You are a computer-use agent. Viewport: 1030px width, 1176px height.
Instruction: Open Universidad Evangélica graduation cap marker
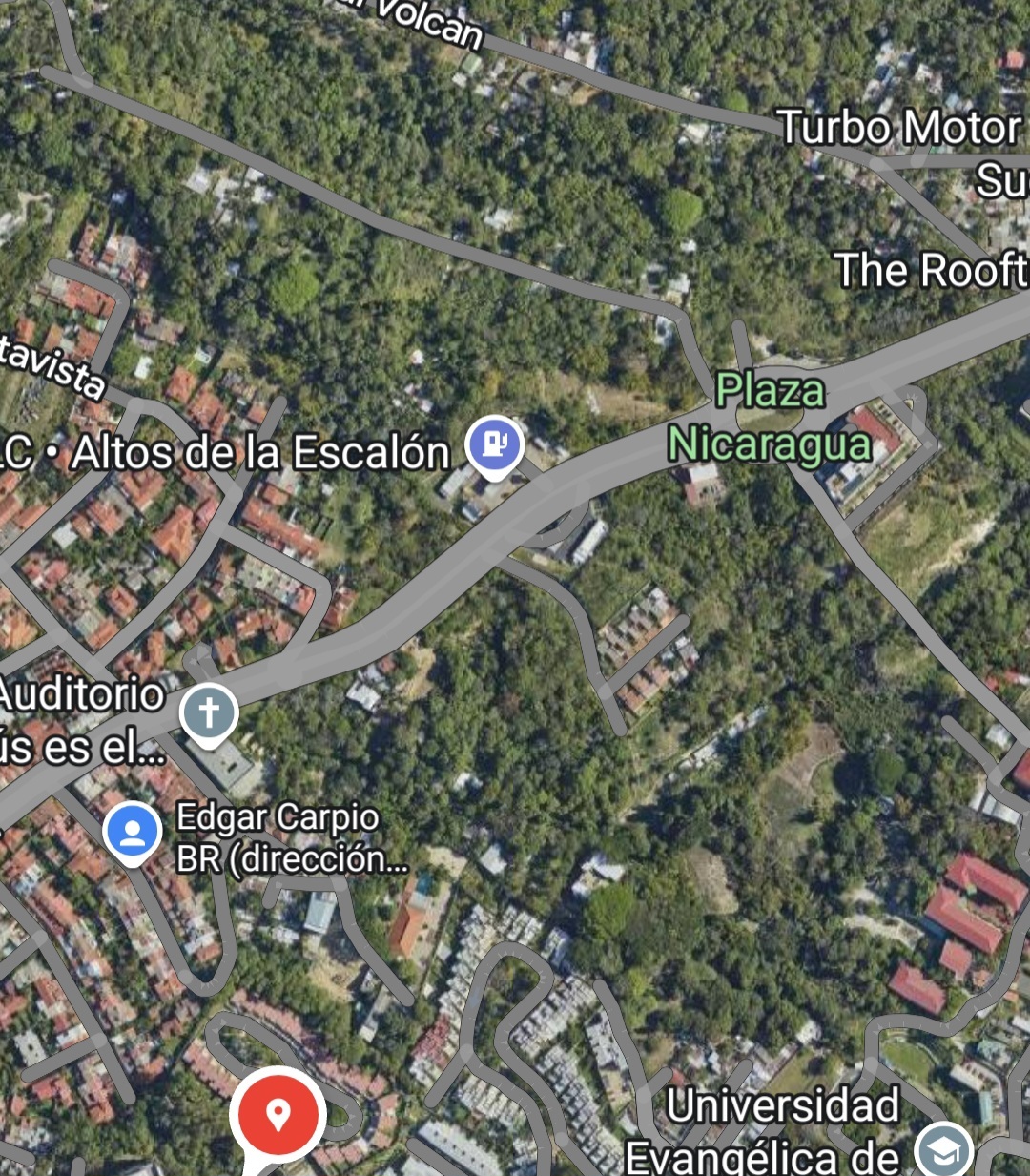942,1150
